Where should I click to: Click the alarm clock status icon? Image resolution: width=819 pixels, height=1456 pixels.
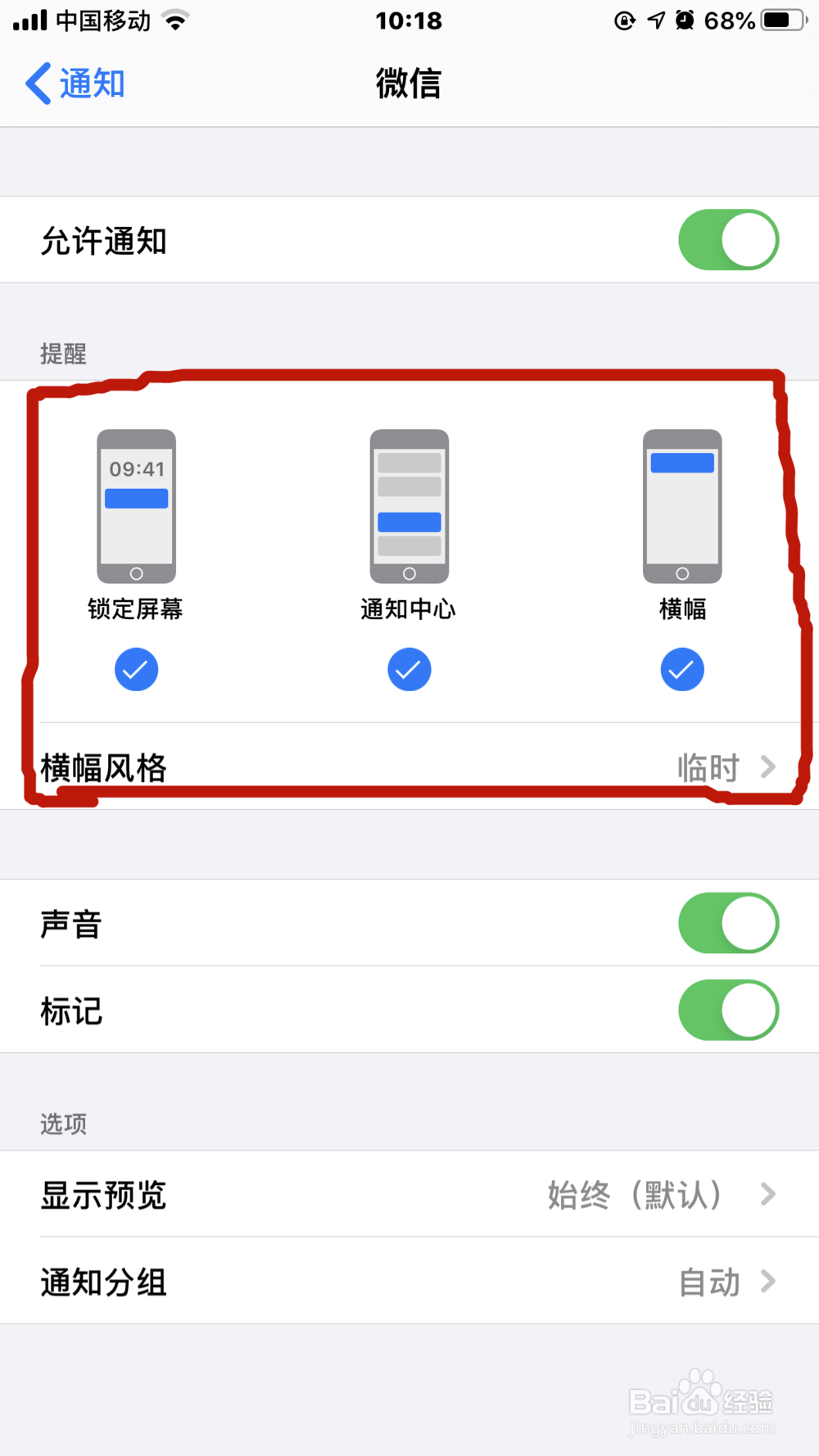point(686,22)
